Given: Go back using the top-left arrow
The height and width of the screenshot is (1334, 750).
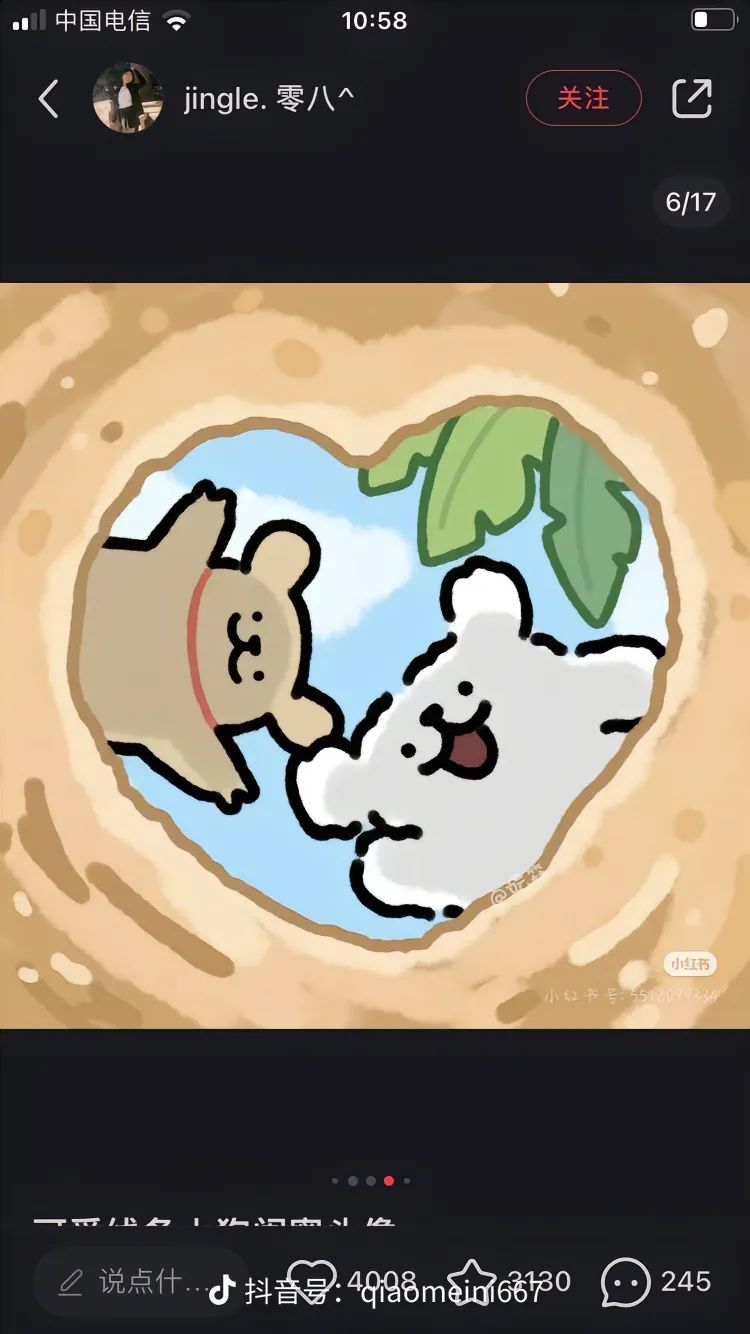Looking at the screenshot, I should [x=48, y=98].
